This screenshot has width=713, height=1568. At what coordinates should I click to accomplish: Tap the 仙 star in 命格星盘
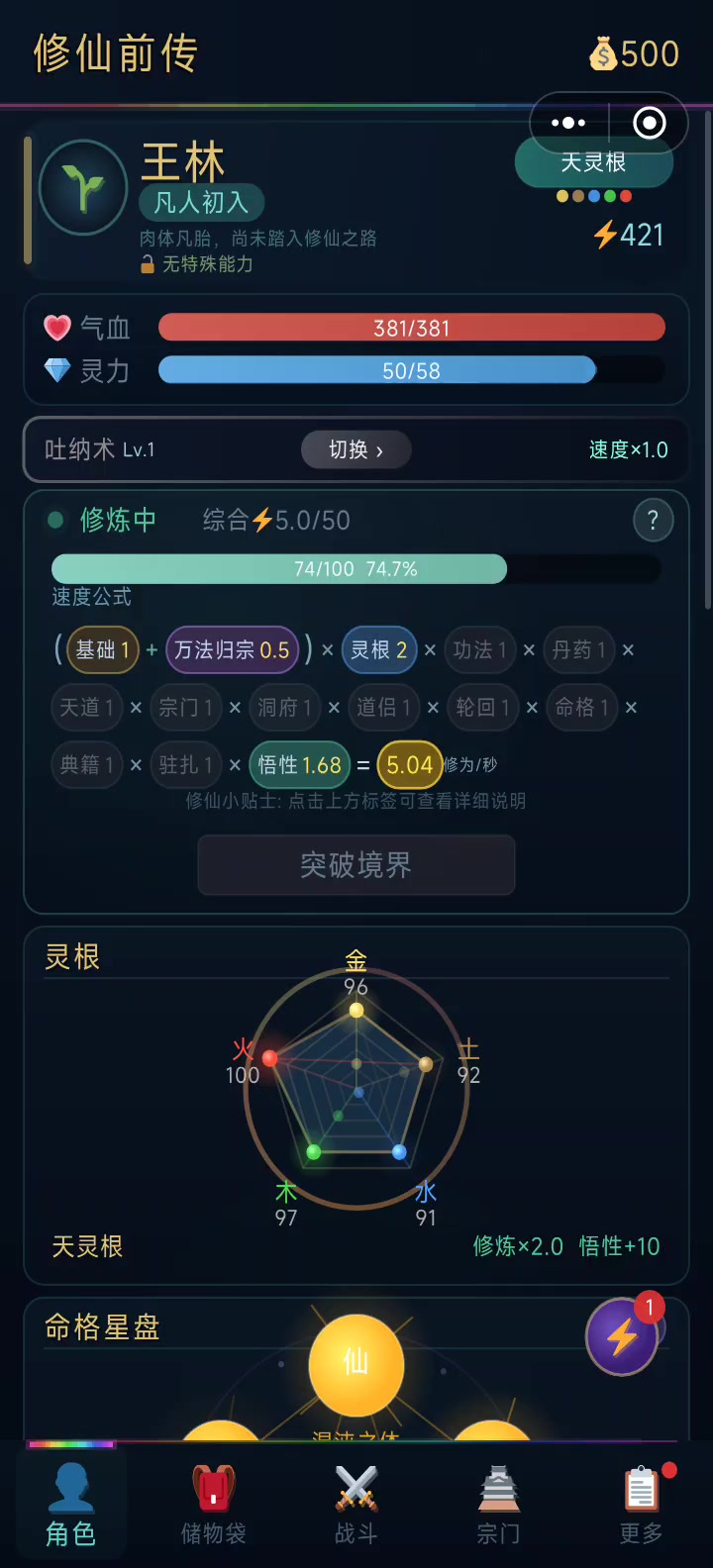356,1364
